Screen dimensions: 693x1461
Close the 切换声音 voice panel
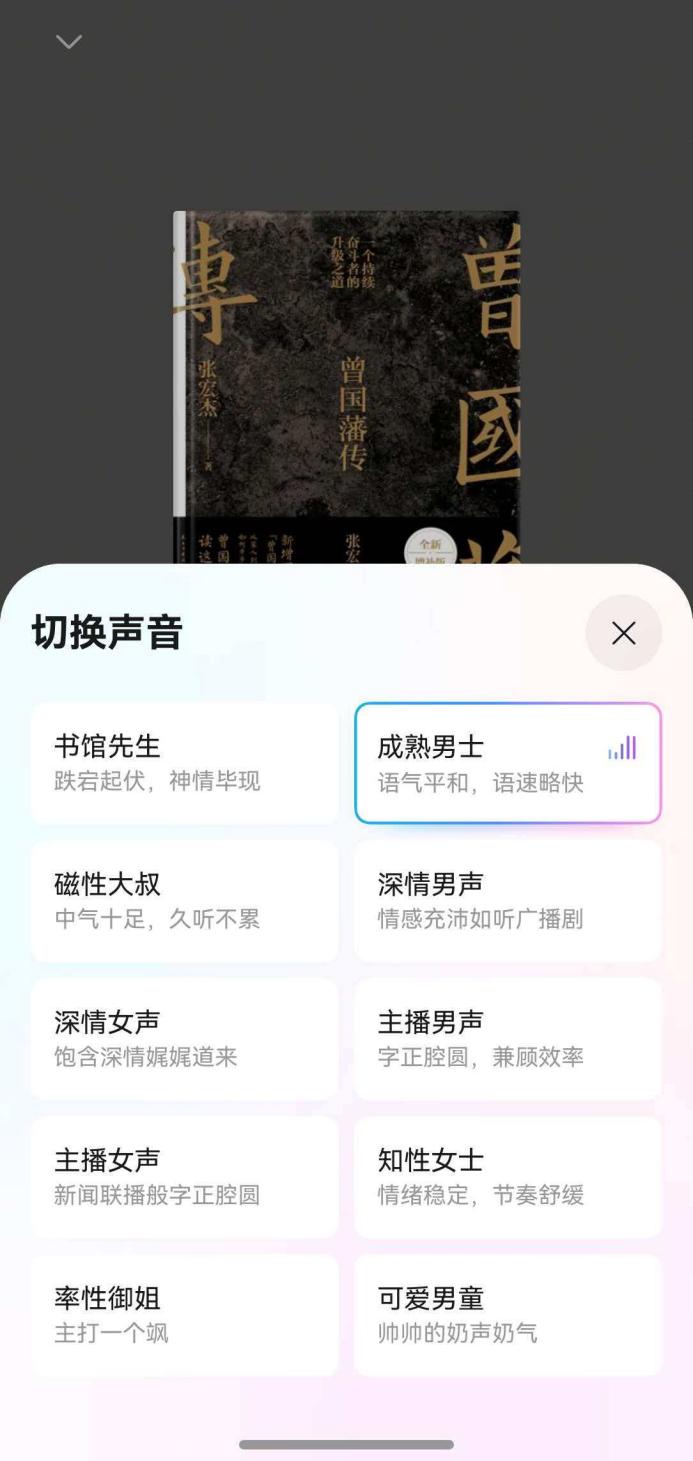[623, 633]
